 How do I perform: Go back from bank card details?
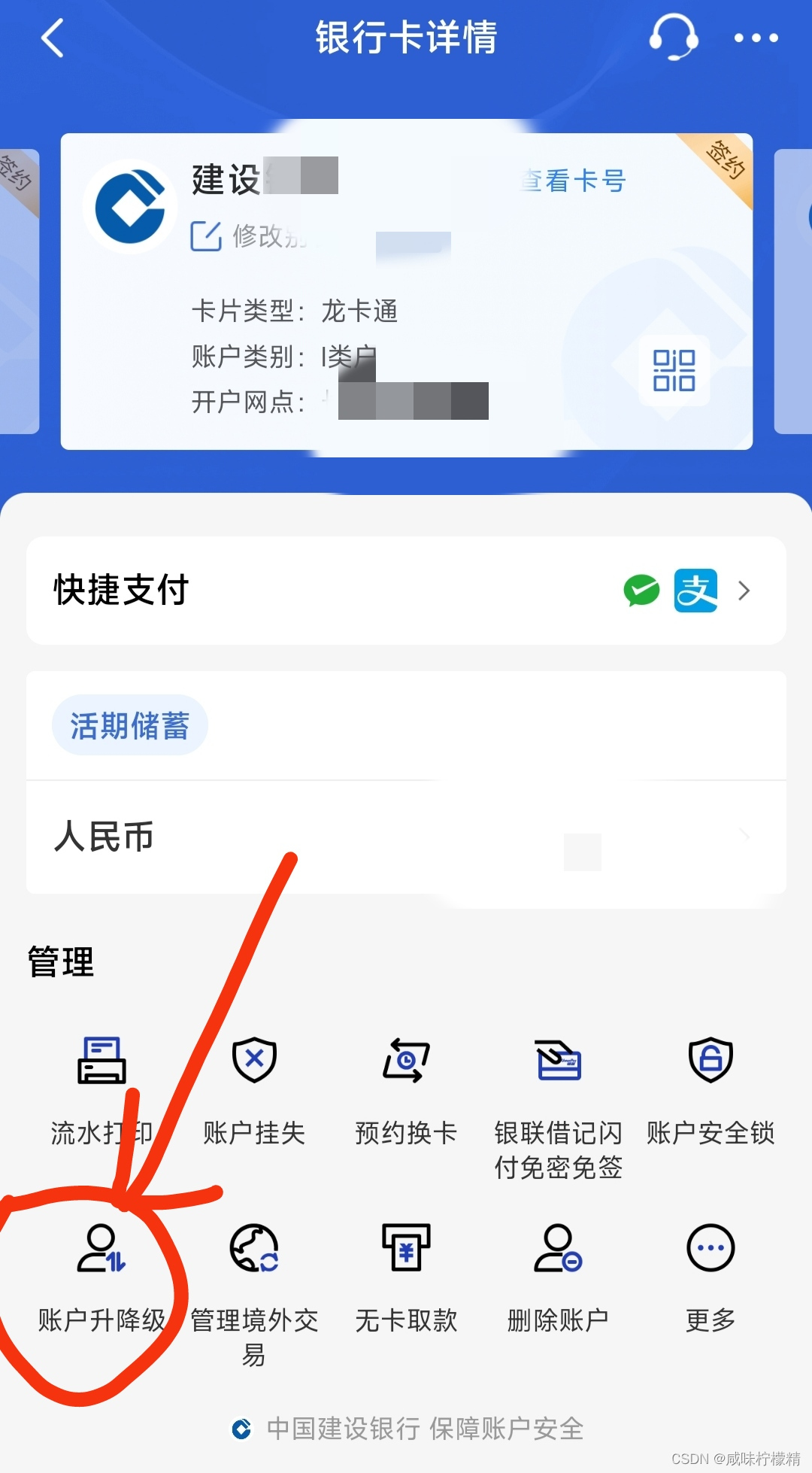click(53, 38)
